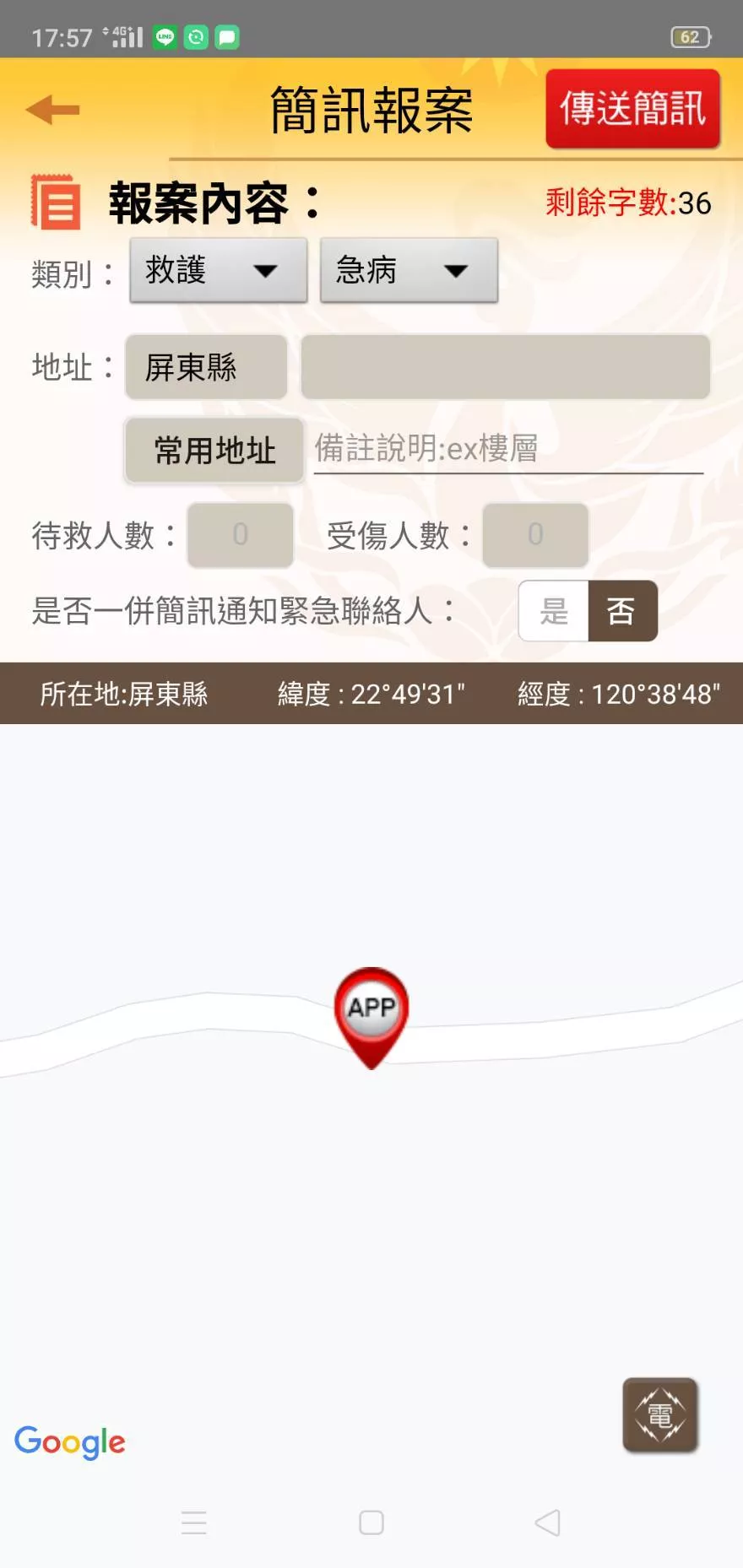The image size is (743, 1568).
Task: Open the 救護 category dropdown
Action: coord(218,270)
